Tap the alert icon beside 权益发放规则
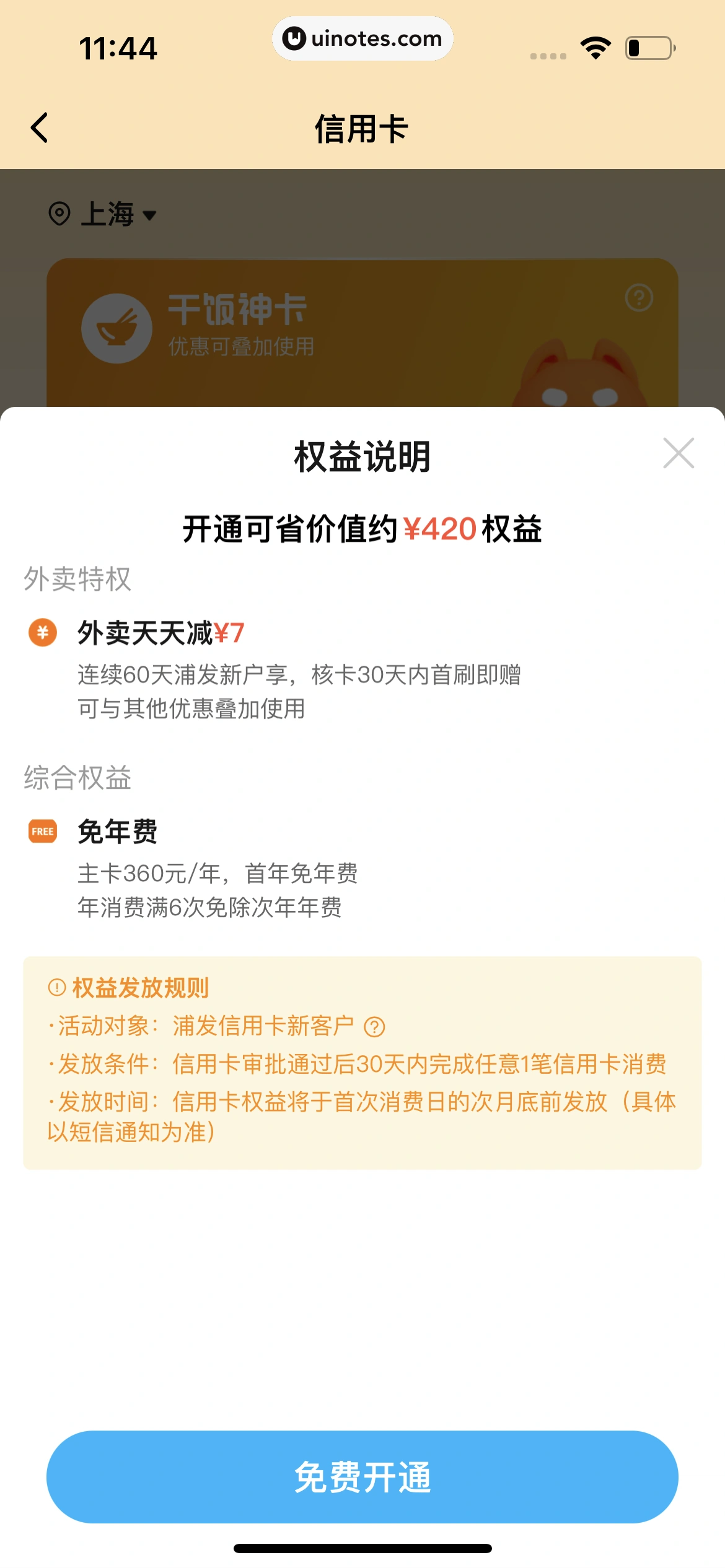Screen dimensions: 725x1568 click(x=57, y=988)
